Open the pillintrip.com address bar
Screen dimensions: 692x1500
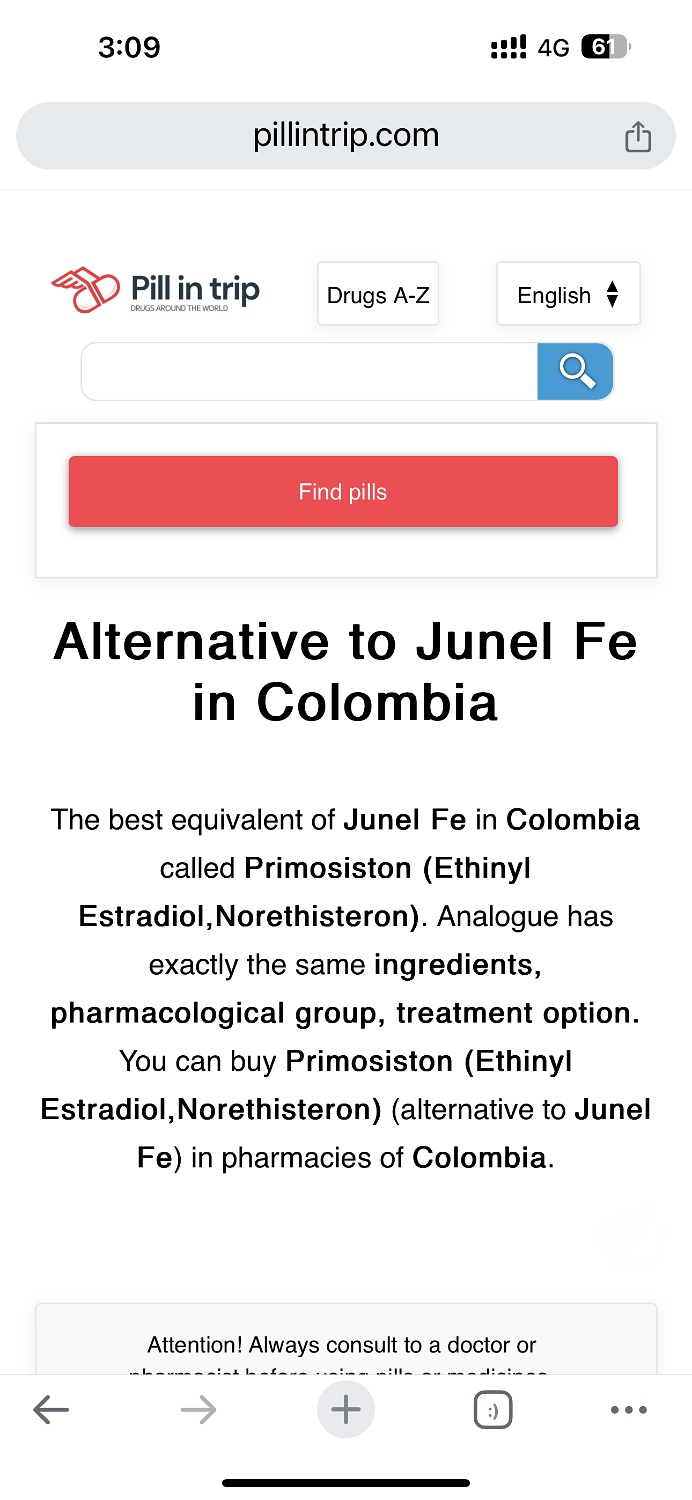(346, 136)
